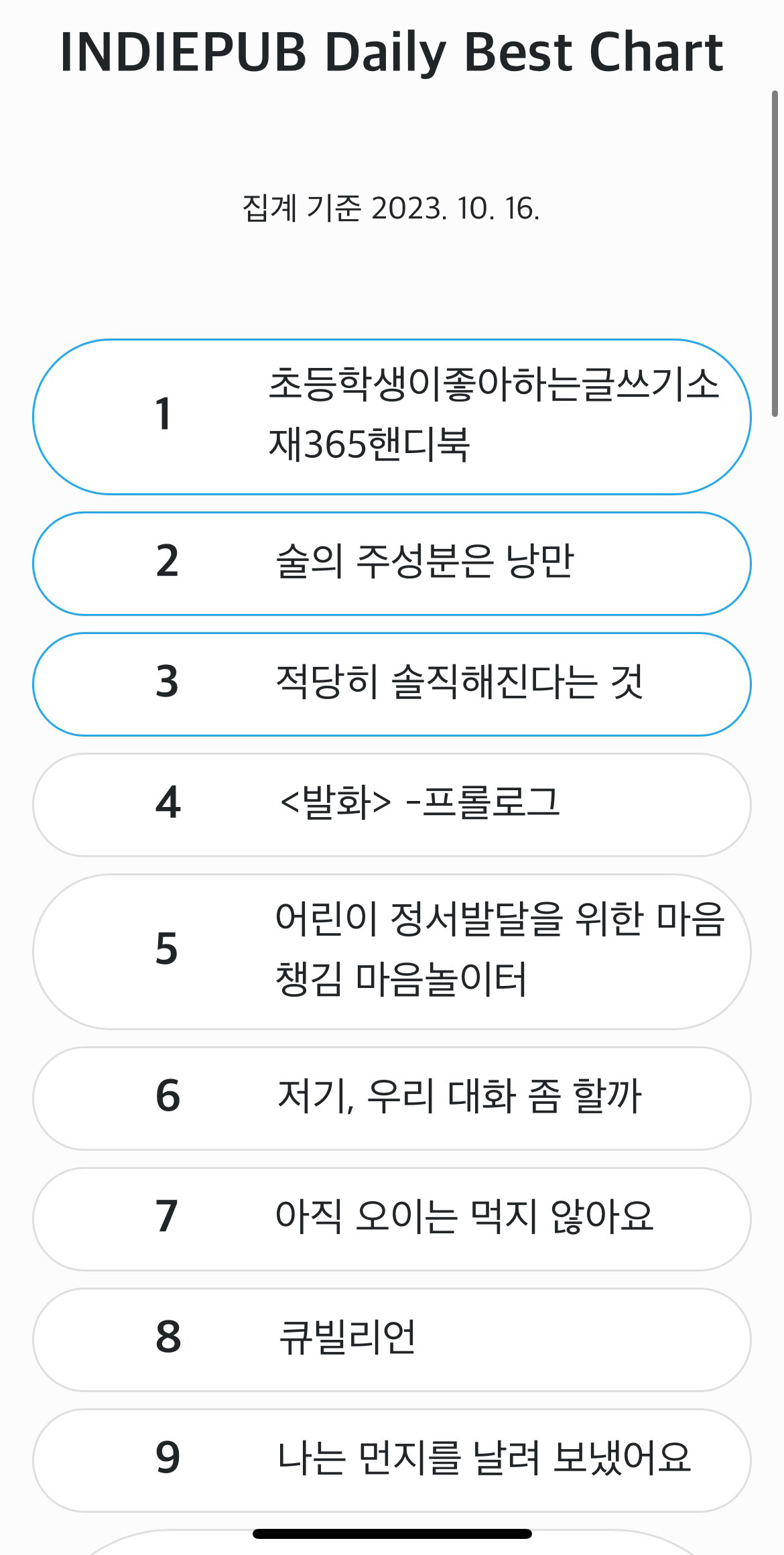Viewport: 784px width, 1555px height.
Task: Select rank 3 적당히 솔직해진다는 것
Action: (392, 684)
